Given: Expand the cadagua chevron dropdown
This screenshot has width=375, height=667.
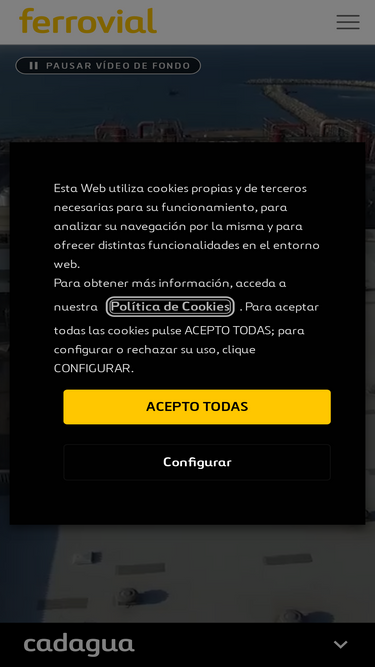Looking at the screenshot, I should tap(341, 644).
